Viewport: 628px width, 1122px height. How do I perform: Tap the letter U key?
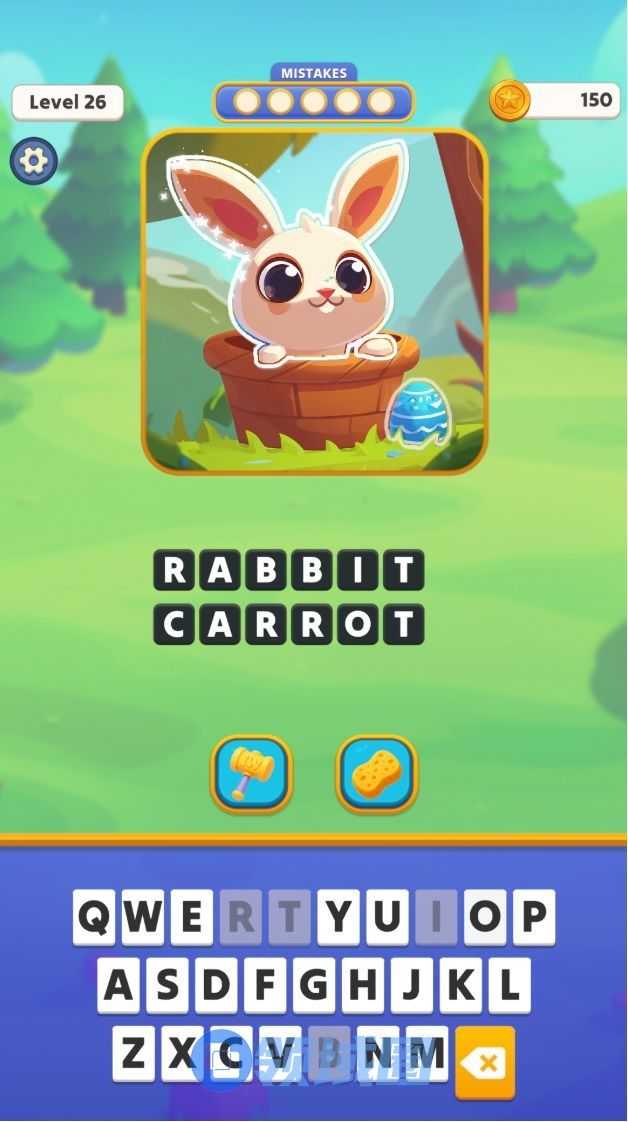(388, 917)
